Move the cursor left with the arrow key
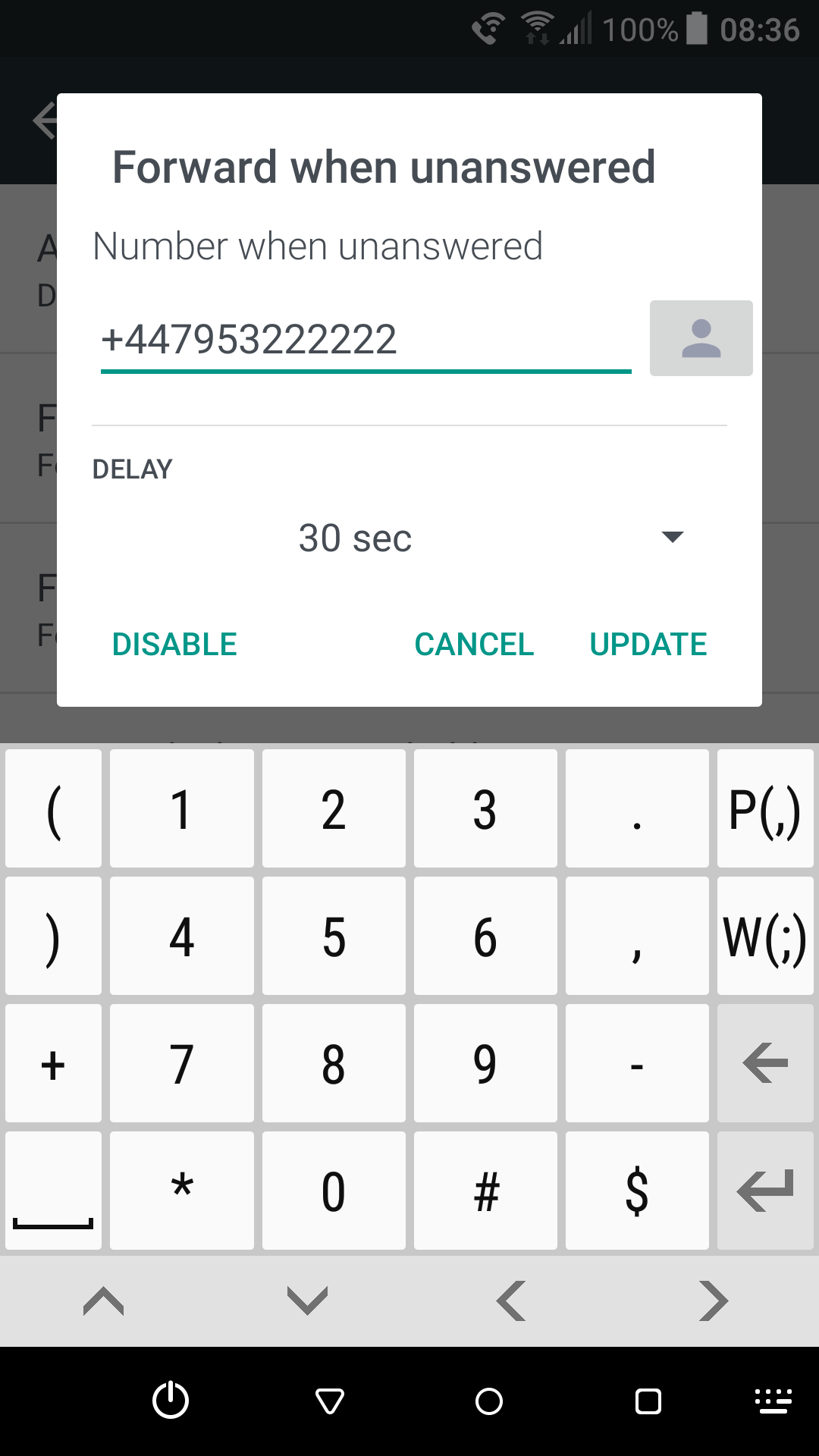 (x=511, y=1301)
